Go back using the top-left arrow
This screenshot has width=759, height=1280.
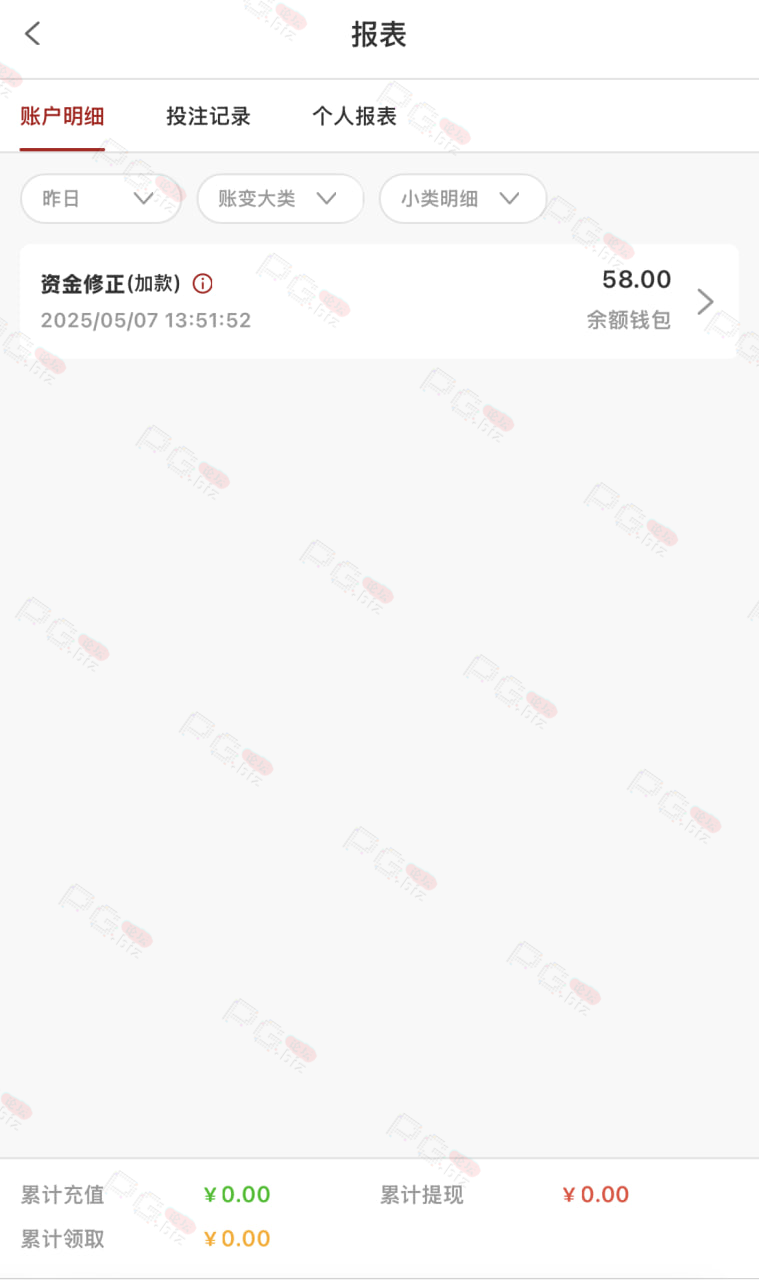coord(33,34)
